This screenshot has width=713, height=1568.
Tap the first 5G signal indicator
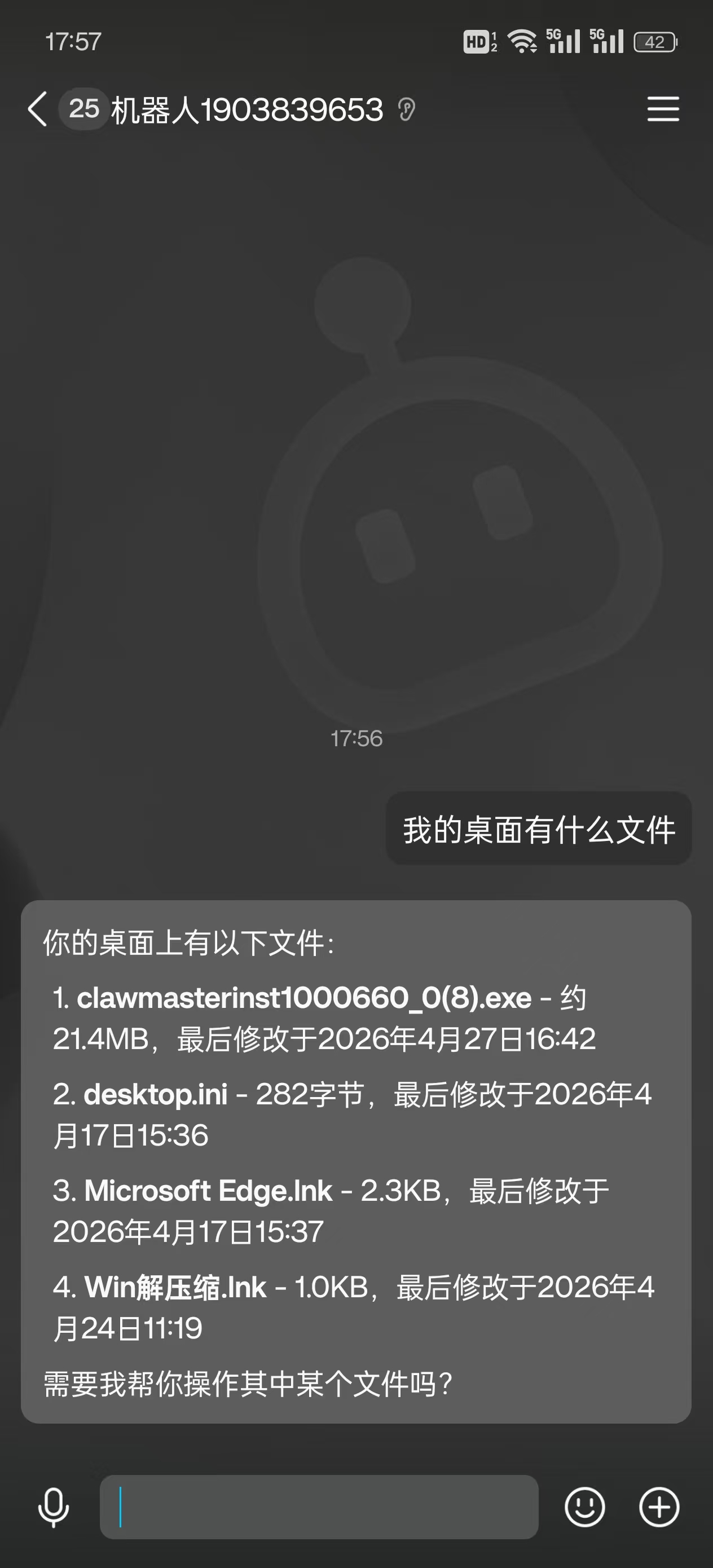(563, 40)
